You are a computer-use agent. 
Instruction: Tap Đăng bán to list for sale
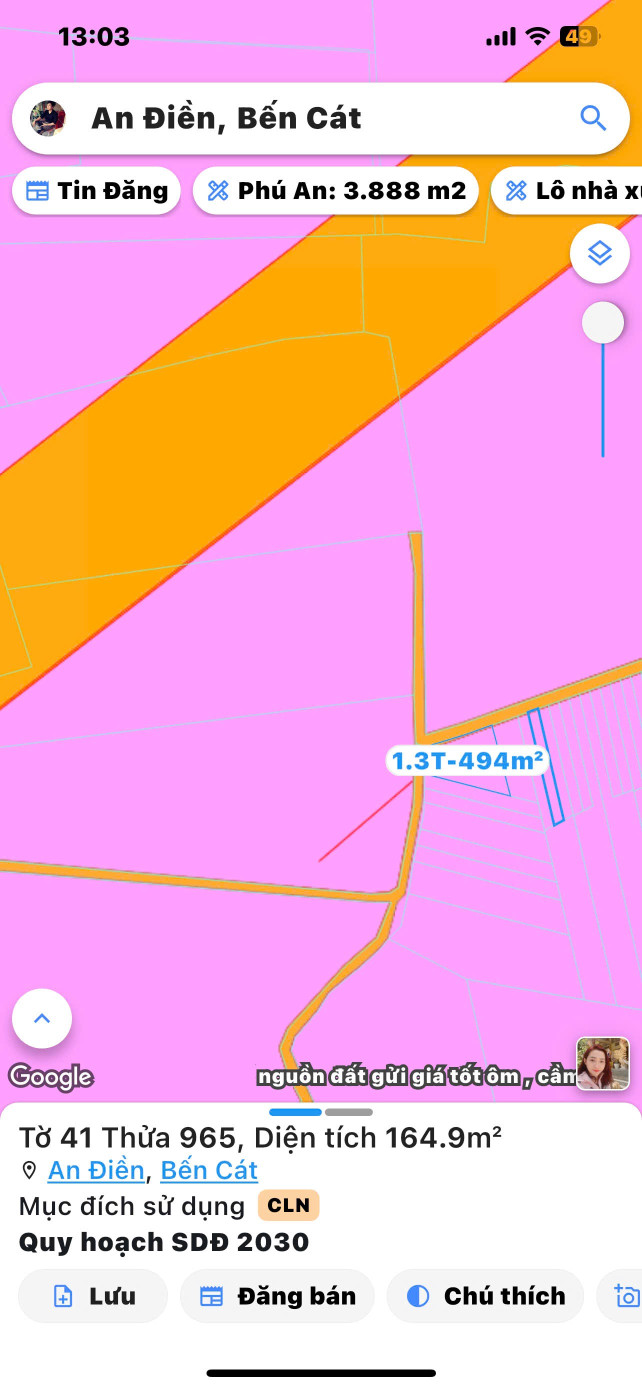[x=277, y=1296]
